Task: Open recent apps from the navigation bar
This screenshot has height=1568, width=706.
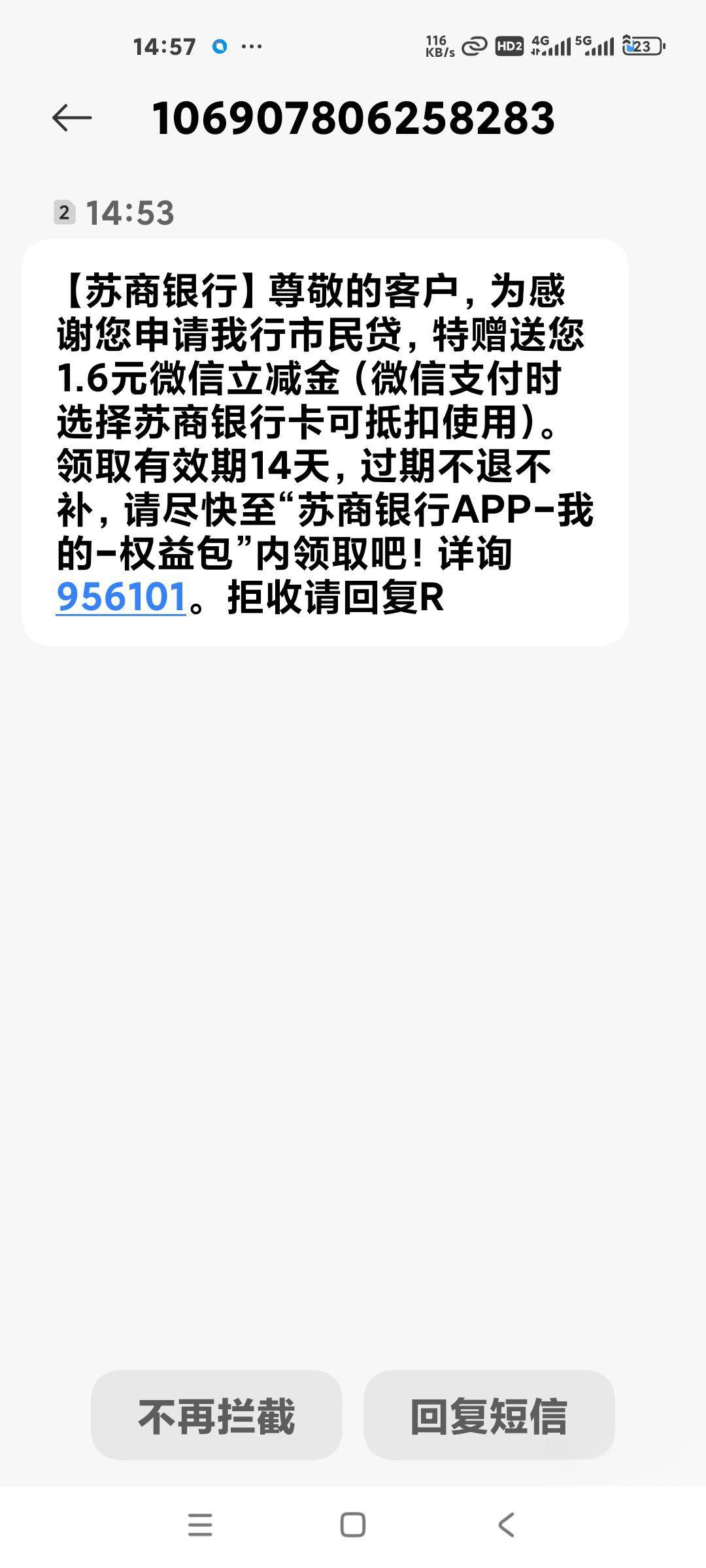Action: [200, 1526]
